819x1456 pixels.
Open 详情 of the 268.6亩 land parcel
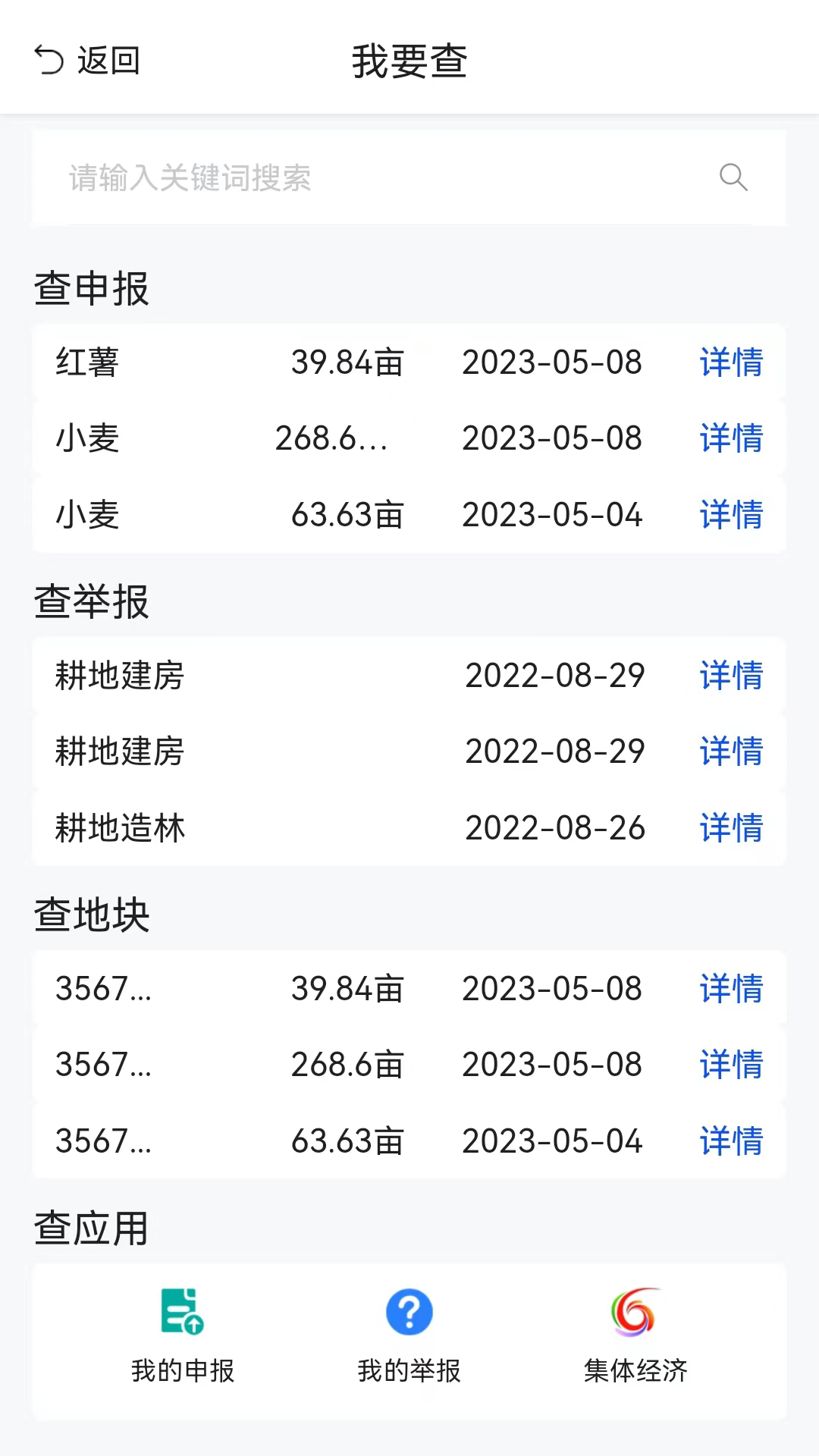[730, 1065]
